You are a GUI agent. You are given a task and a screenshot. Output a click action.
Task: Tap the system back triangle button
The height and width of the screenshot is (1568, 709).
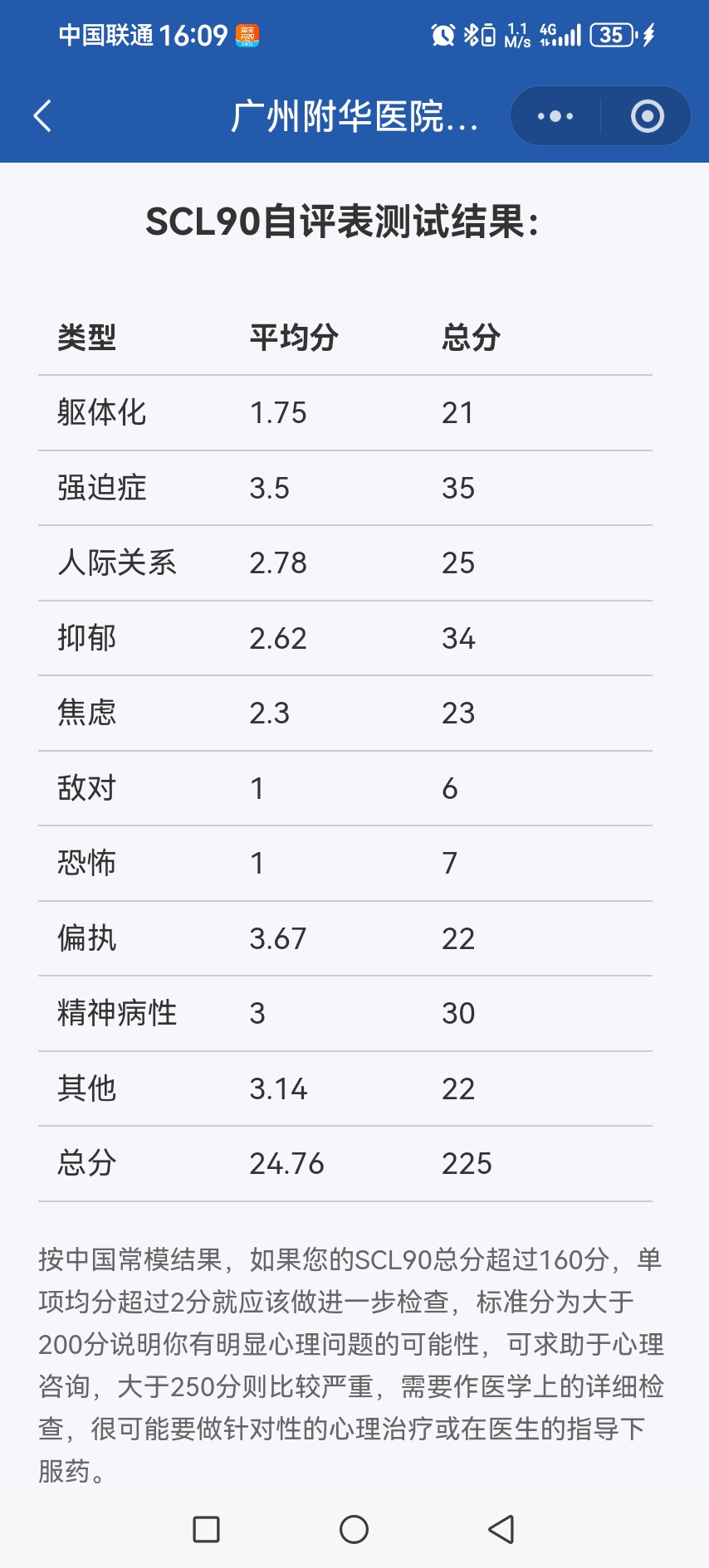pos(501,1529)
